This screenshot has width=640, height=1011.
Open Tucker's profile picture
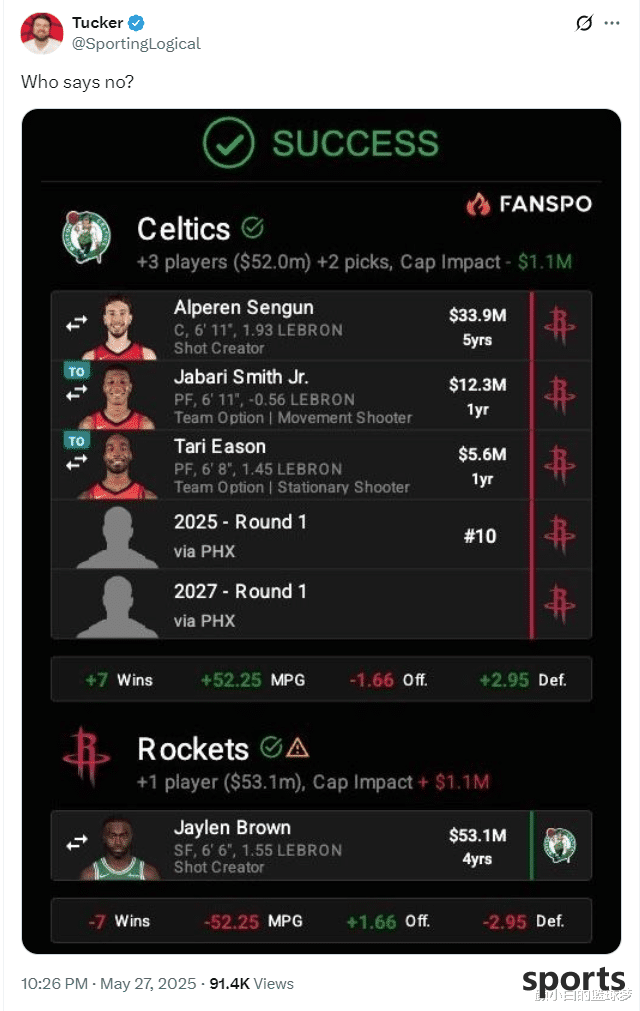(x=41, y=33)
